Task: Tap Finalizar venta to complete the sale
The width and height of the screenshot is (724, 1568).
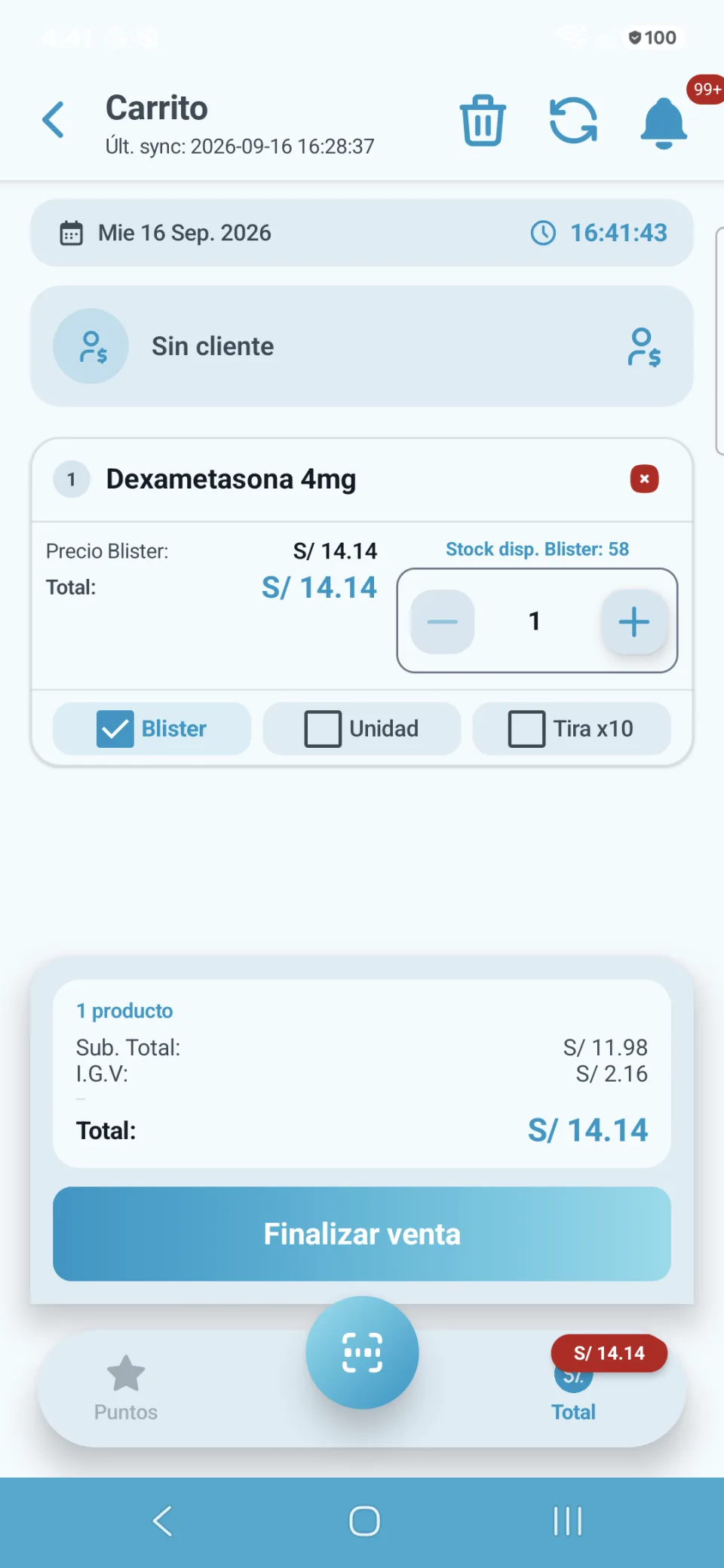Action: pyautogui.click(x=362, y=1234)
